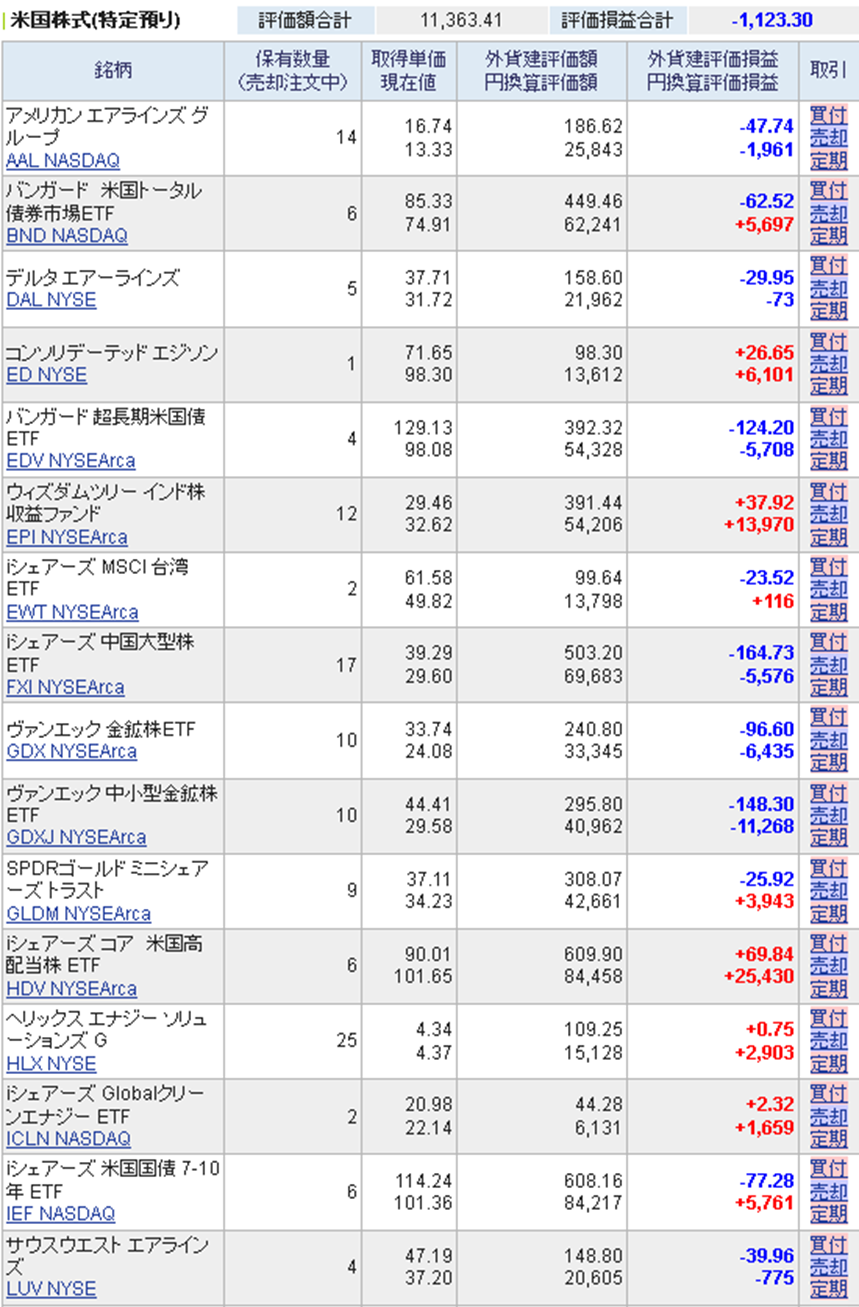Image resolution: width=859 pixels, height=1307 pixels.
Task: Select 定期 link for LUV
Action: click(827, 1290)
